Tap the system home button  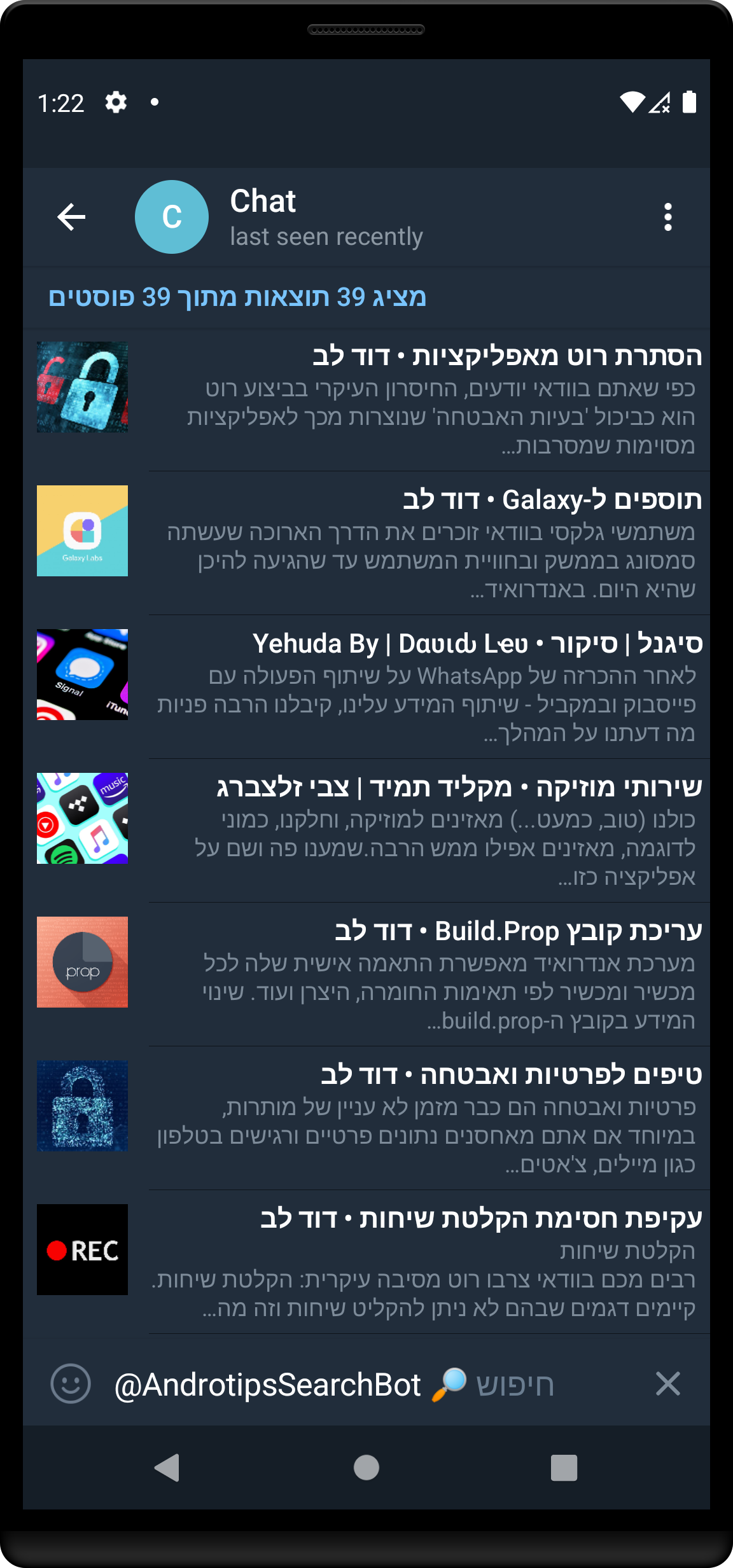[x=366, y=1467]
